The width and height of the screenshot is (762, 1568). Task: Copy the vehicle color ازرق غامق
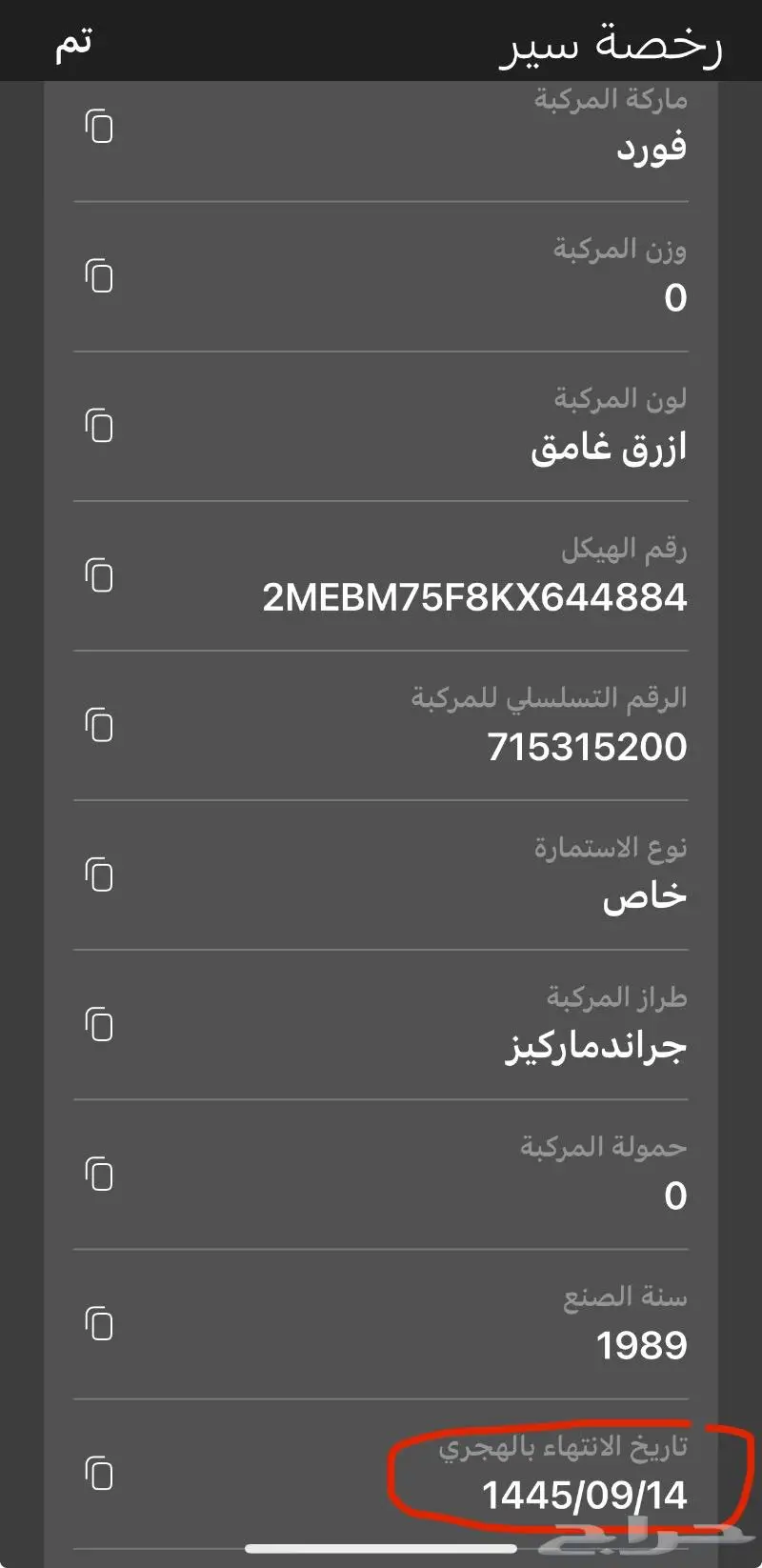point(99,426)
